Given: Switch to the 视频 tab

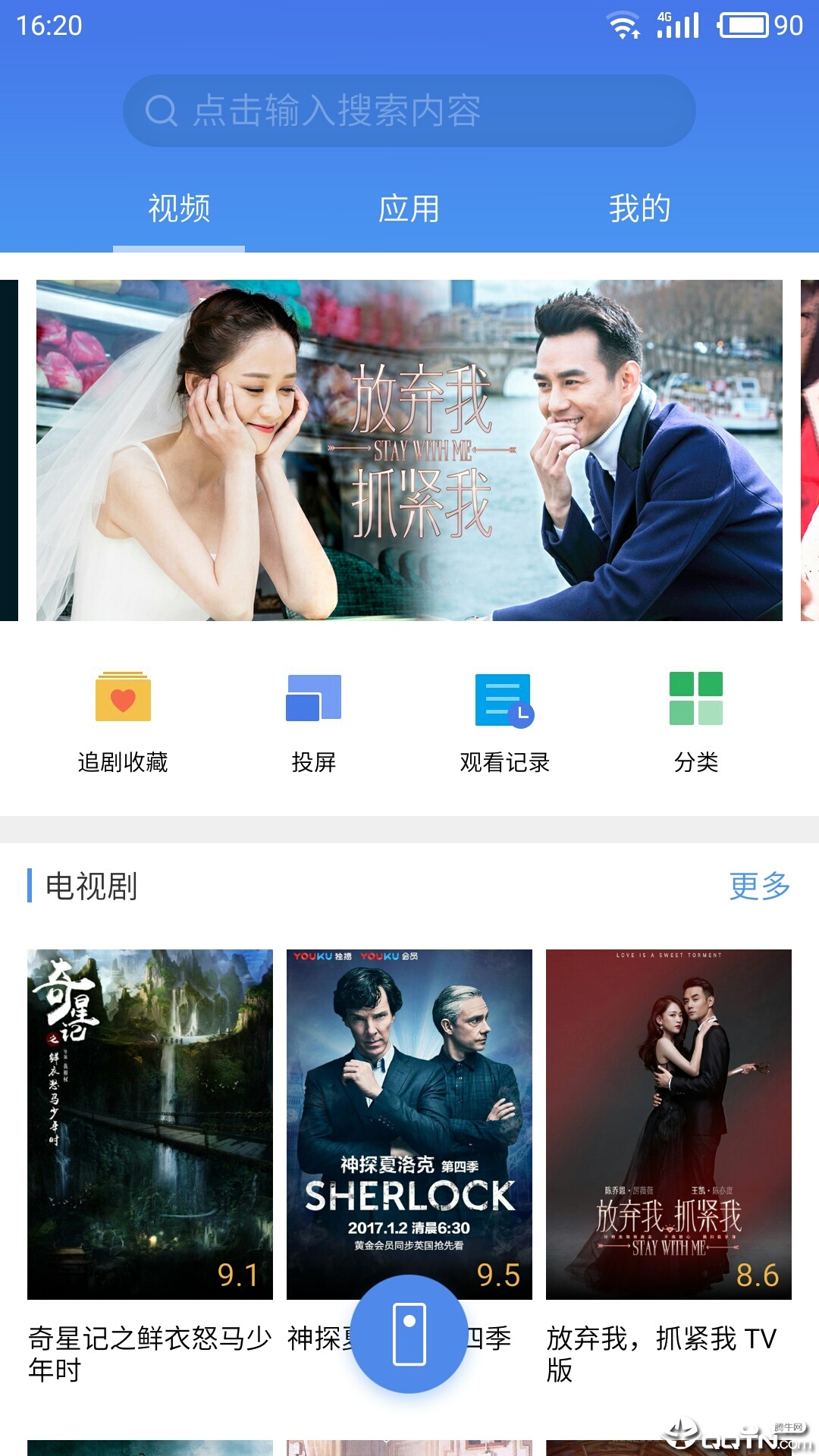Looking at the screenshot, I should click(179, 209).
